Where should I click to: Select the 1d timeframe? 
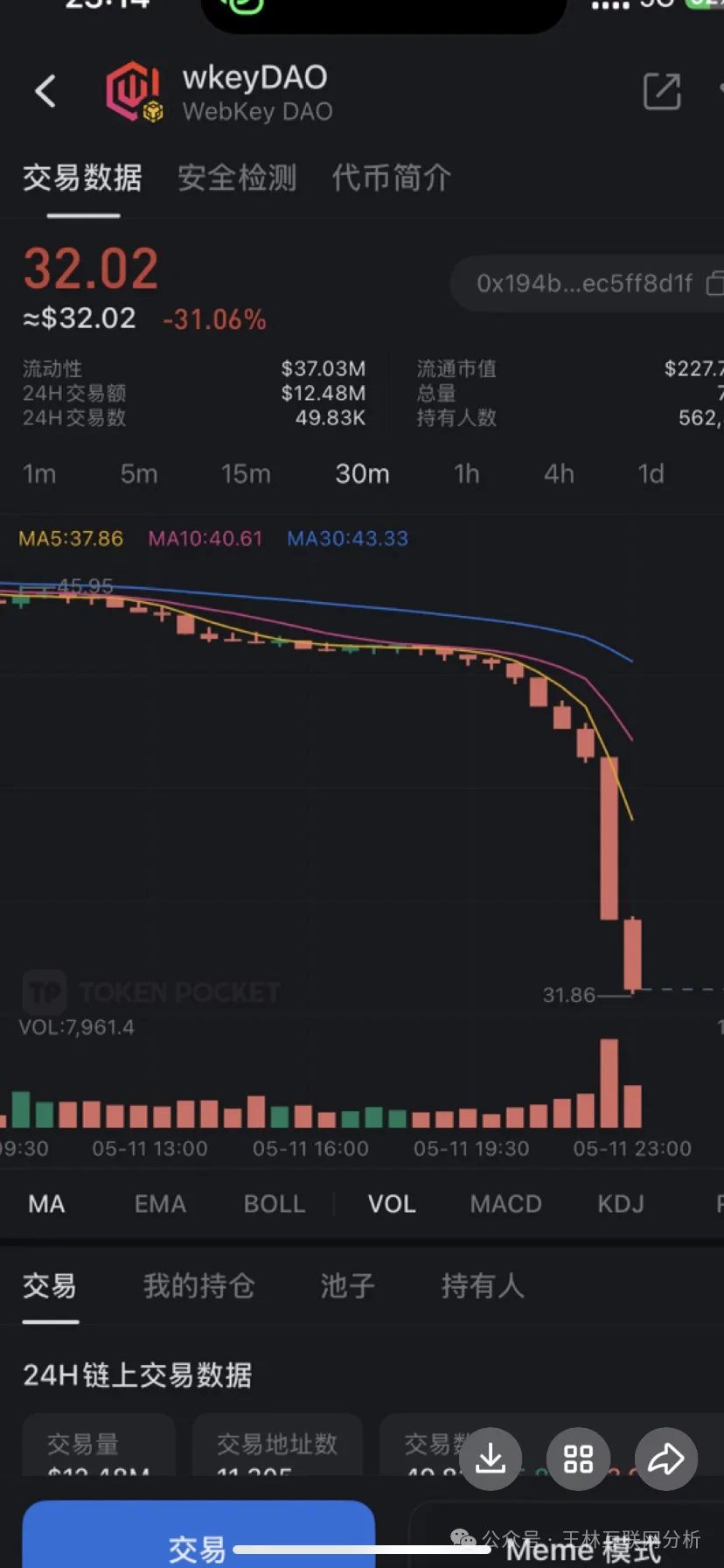click(x=650, y=473)
